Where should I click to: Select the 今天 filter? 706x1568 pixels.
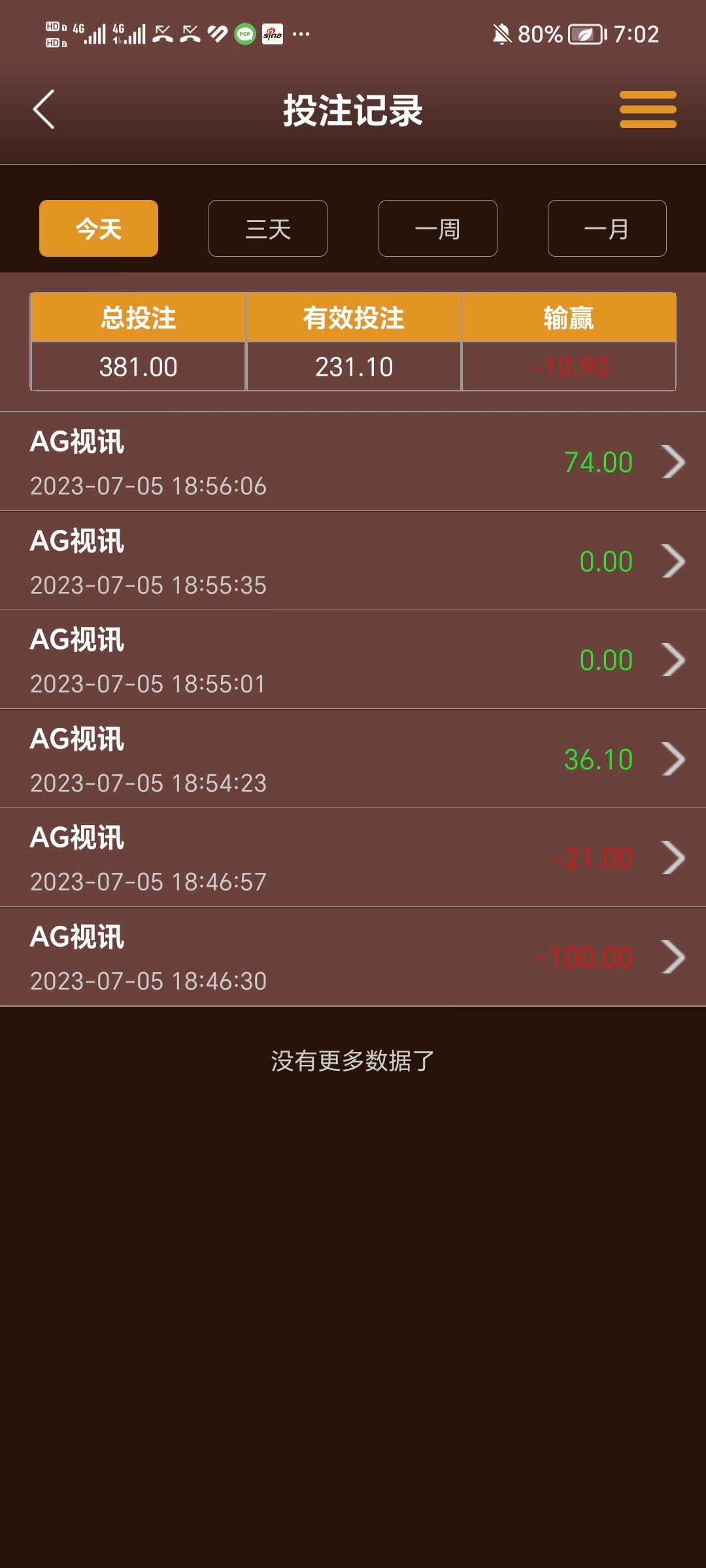(99, 229)
